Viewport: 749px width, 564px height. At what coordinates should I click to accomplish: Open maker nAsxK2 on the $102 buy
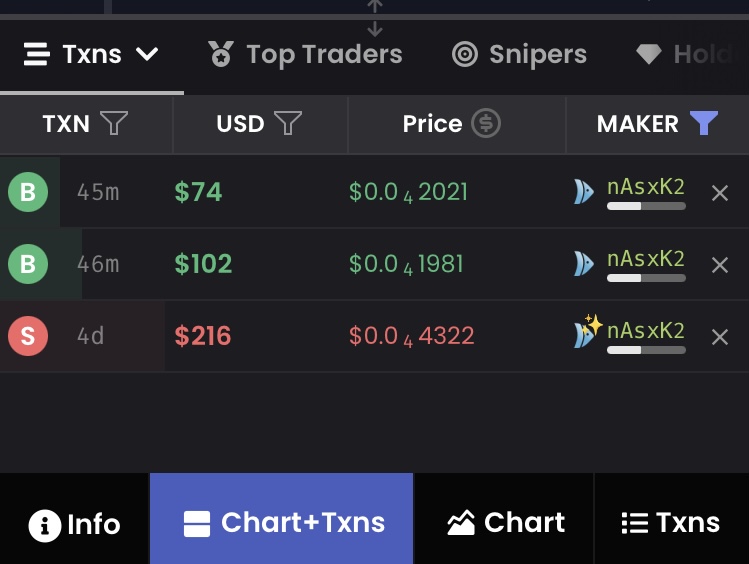[645, 259]
